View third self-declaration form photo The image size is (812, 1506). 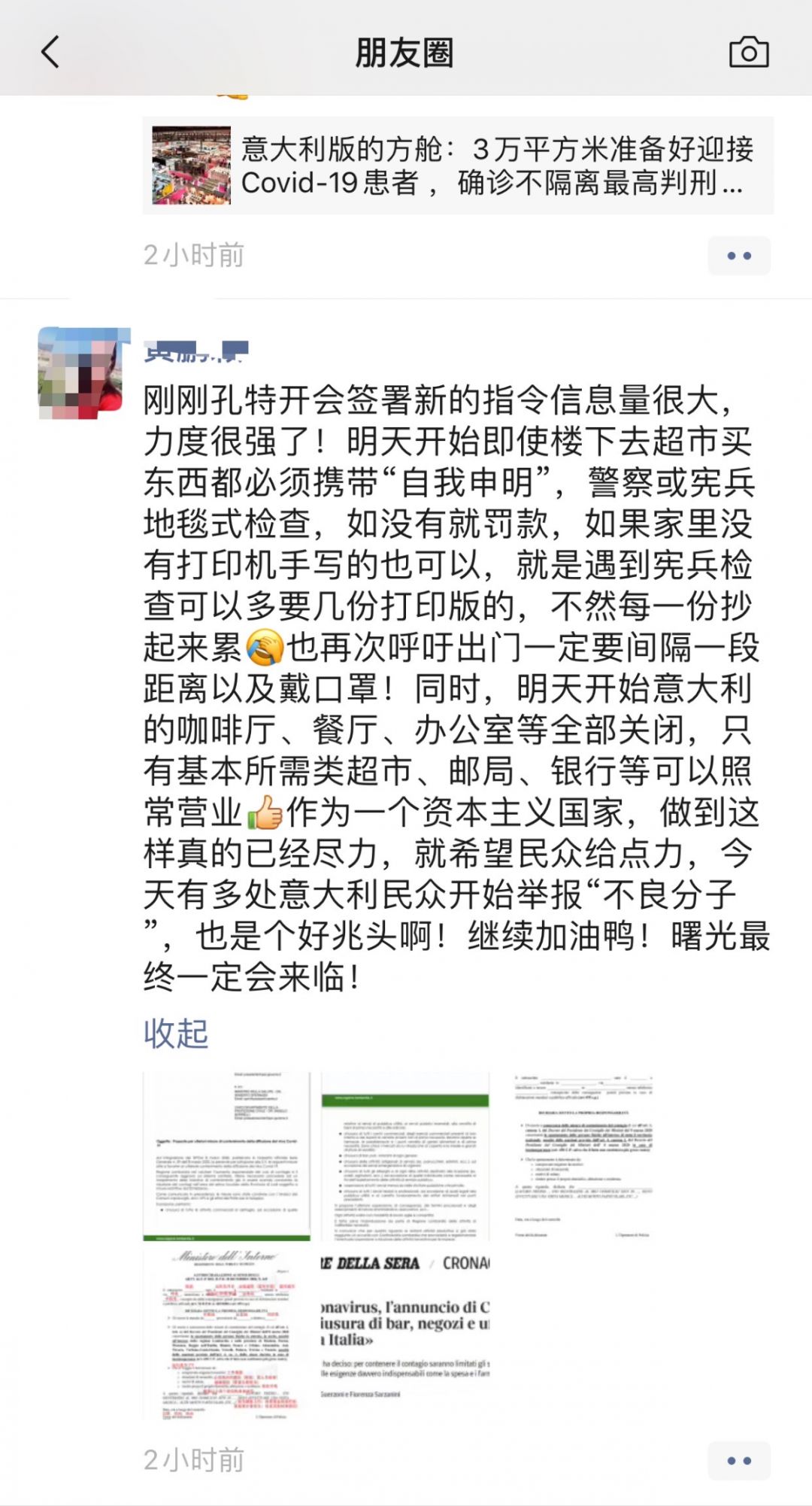coord(583,1156)
